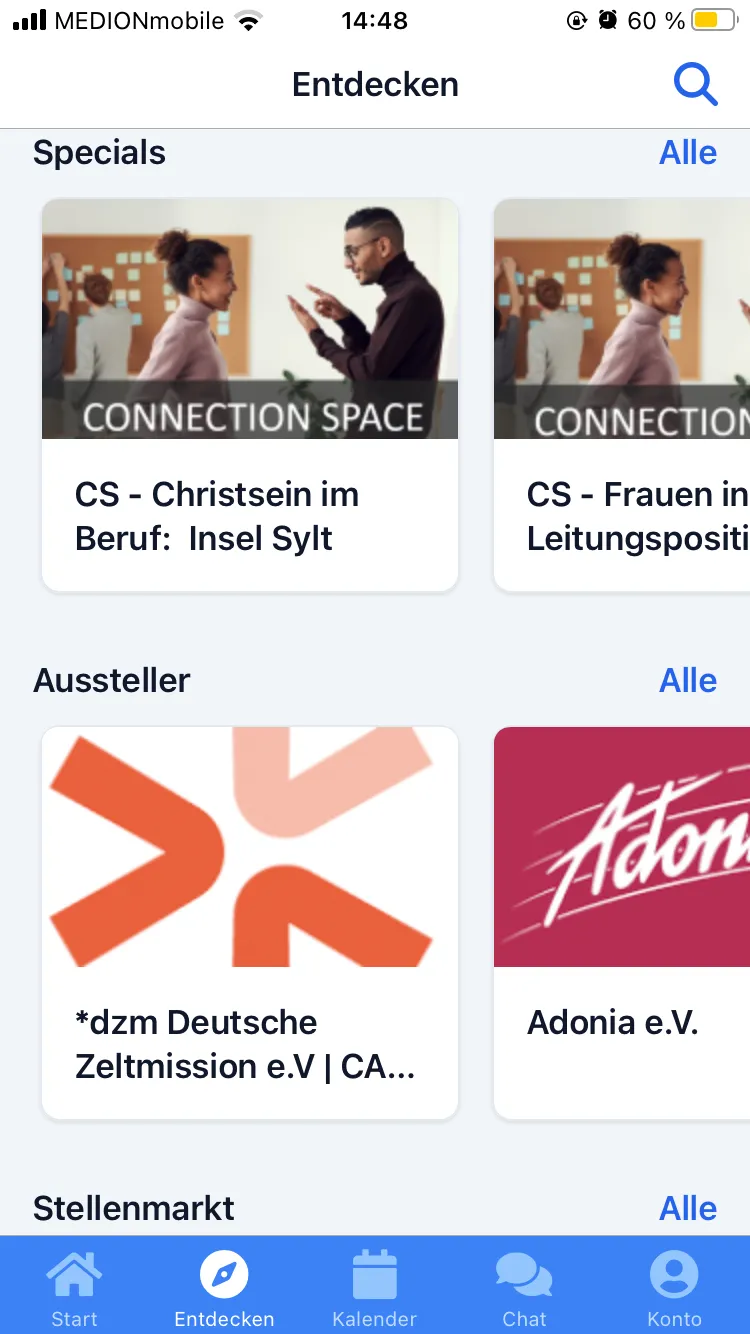
Task: Show all Specials via Alle link
Action: pos(688,153)
